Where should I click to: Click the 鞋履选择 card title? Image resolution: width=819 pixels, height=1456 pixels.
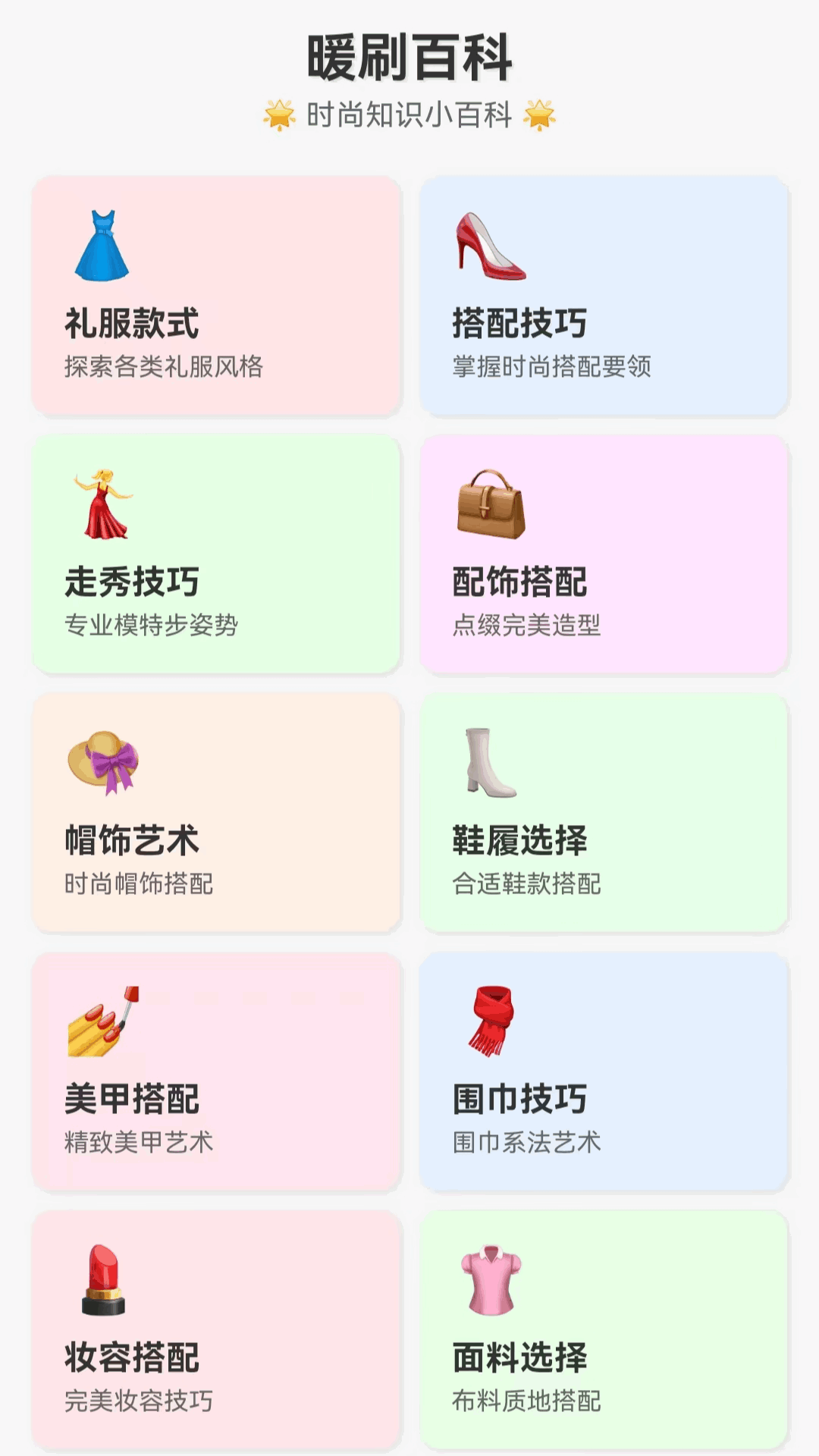[x=519, y=839]
